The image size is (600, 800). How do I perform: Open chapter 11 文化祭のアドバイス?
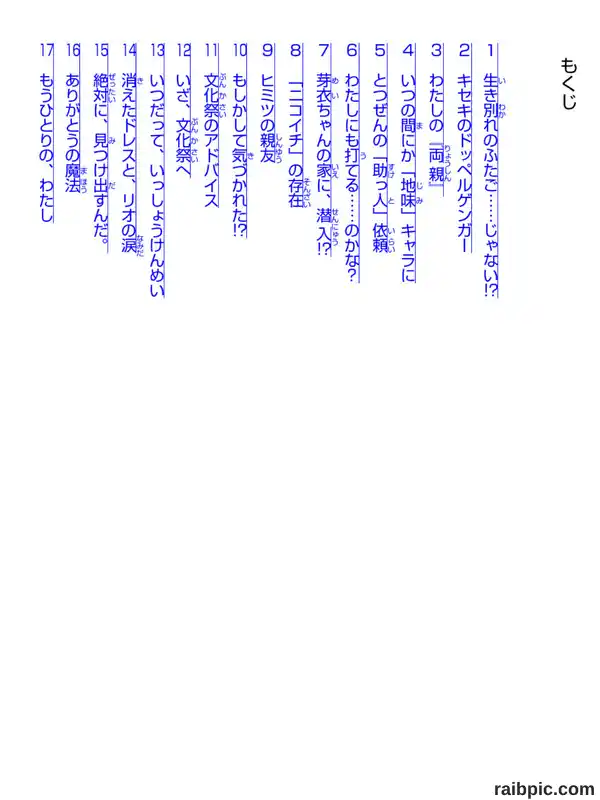pos(211,126)
